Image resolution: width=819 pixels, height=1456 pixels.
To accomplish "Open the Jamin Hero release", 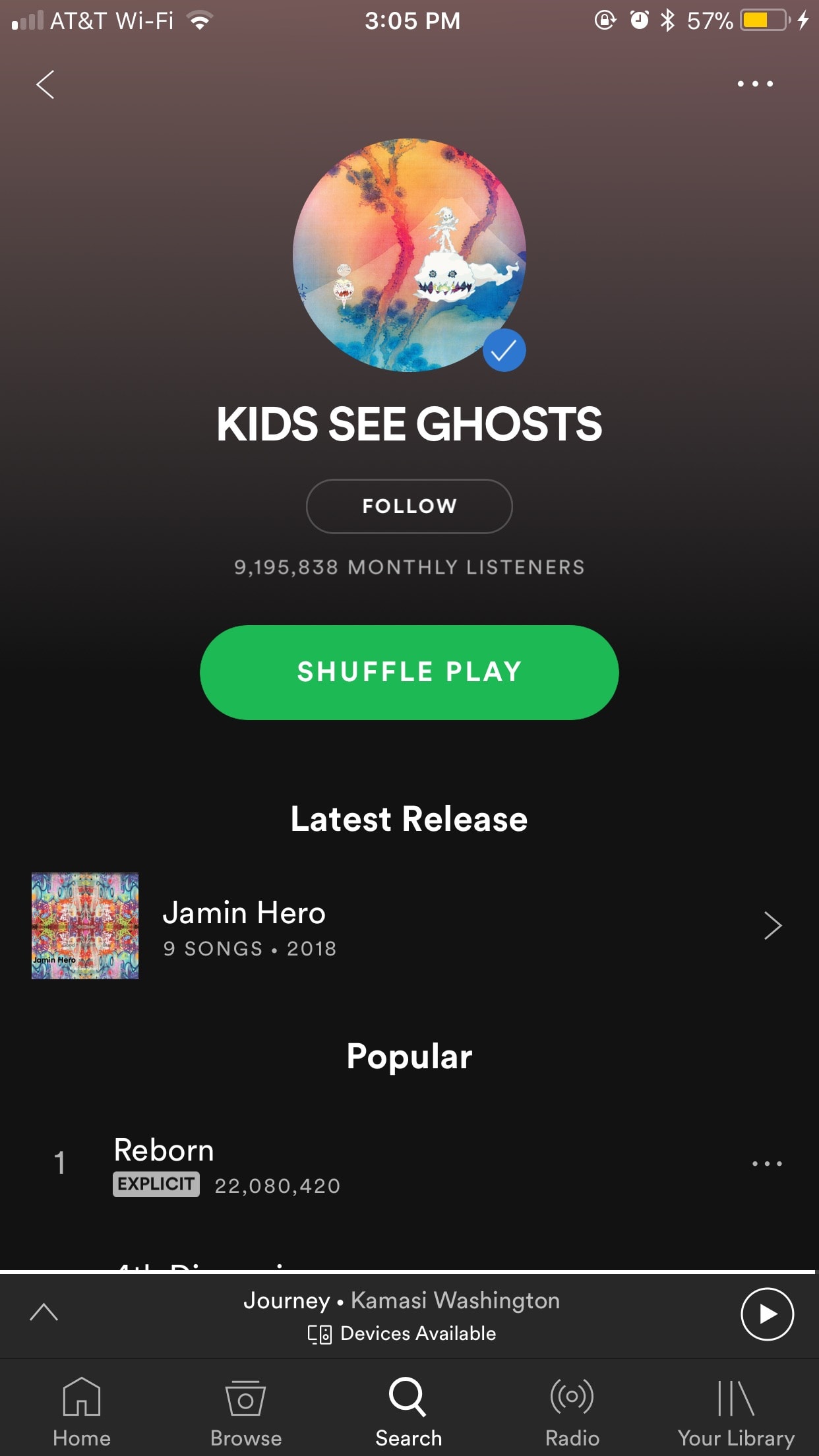I will (x=409, y=926).
